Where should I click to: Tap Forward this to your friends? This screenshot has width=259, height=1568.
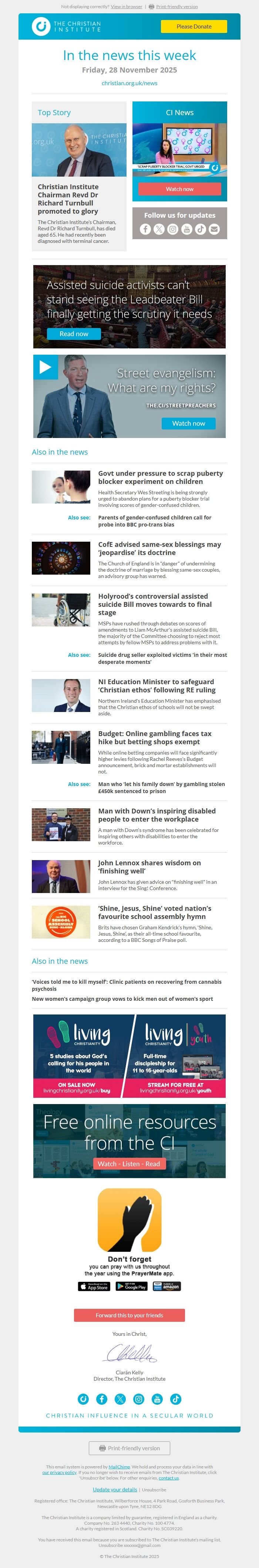[129, 1315]
